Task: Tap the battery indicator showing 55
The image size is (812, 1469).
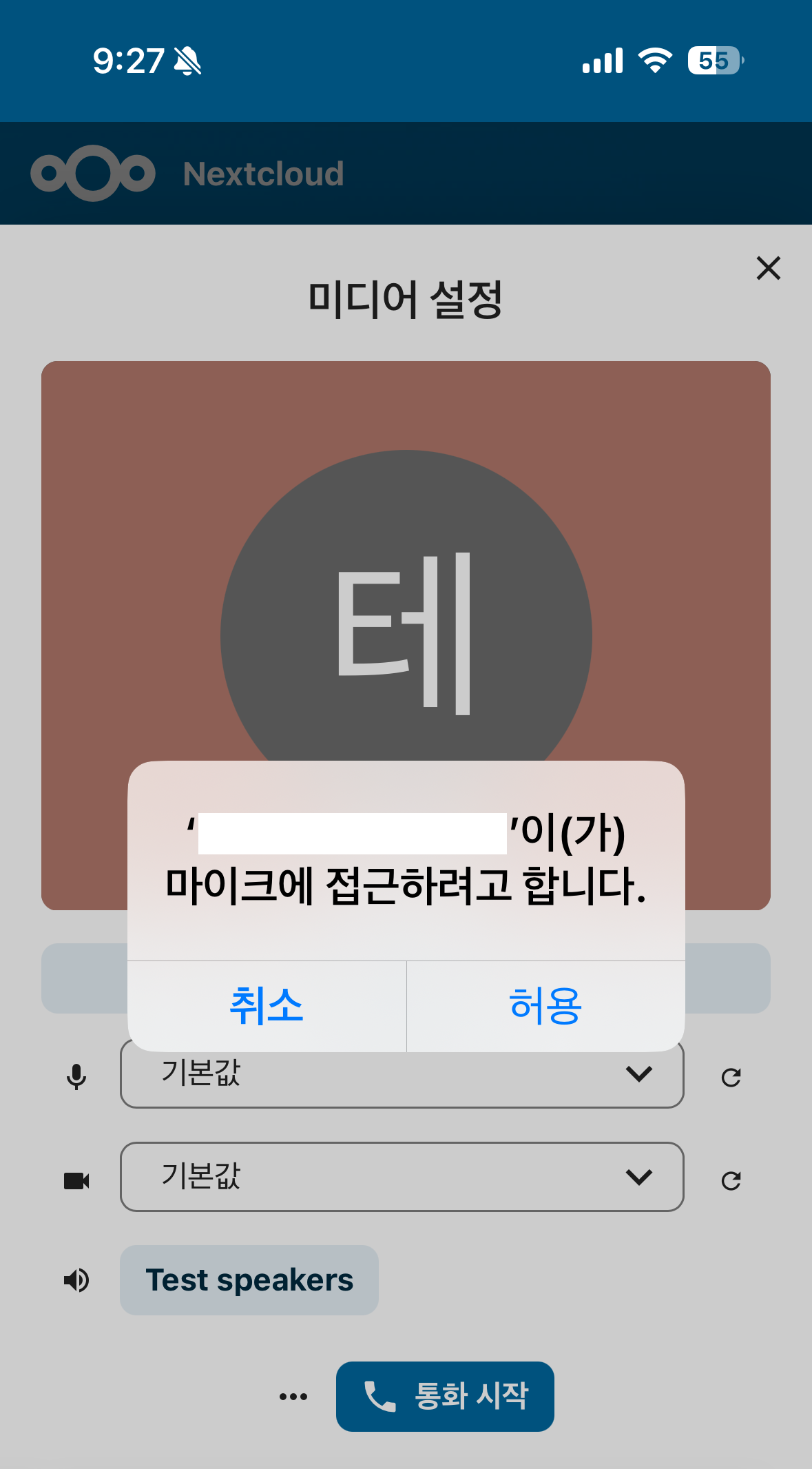Action: pyautogui.click(x=715, y=61)
